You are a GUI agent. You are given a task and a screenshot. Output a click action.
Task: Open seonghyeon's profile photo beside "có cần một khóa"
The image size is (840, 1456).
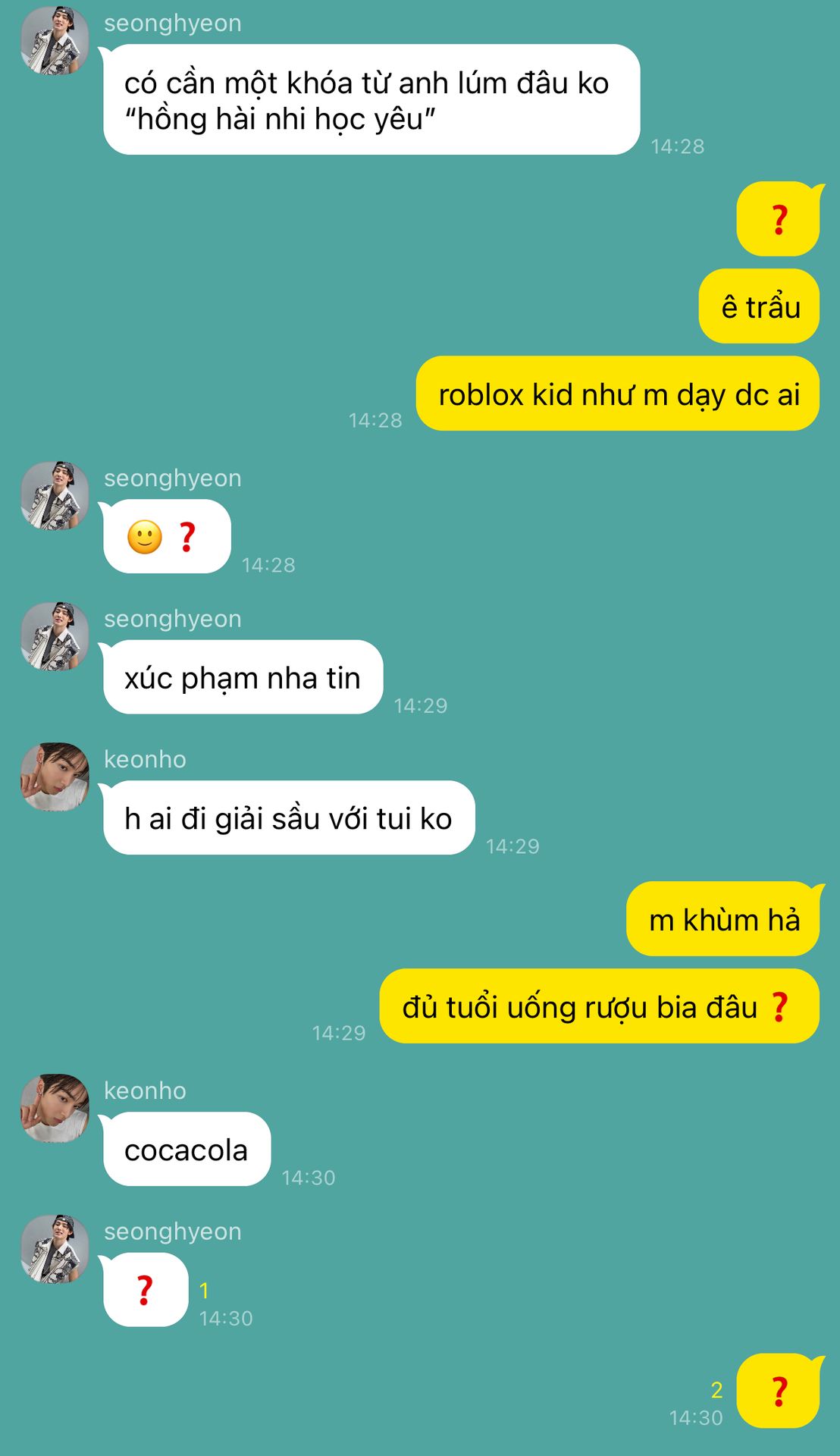(55, 40)
